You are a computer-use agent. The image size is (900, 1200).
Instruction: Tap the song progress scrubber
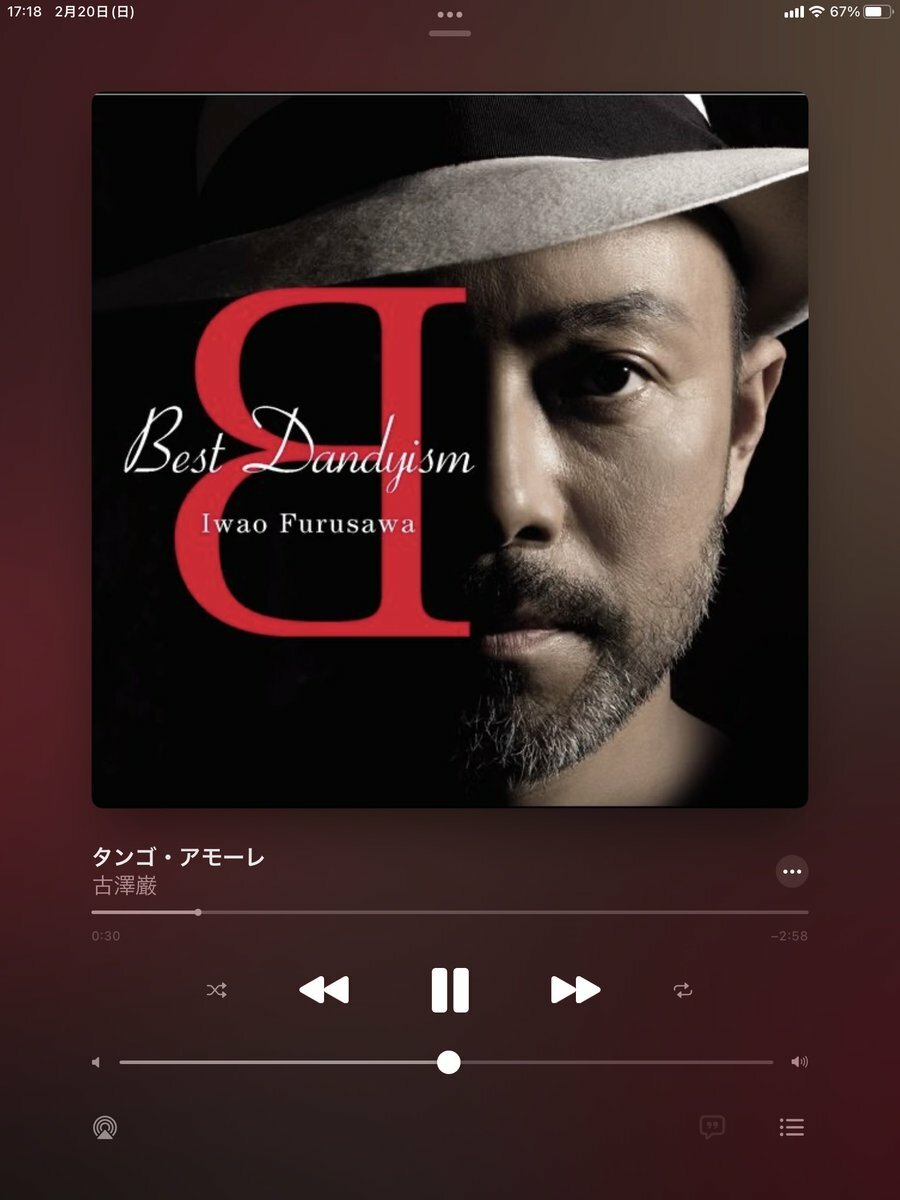click(x=198, y=912)
